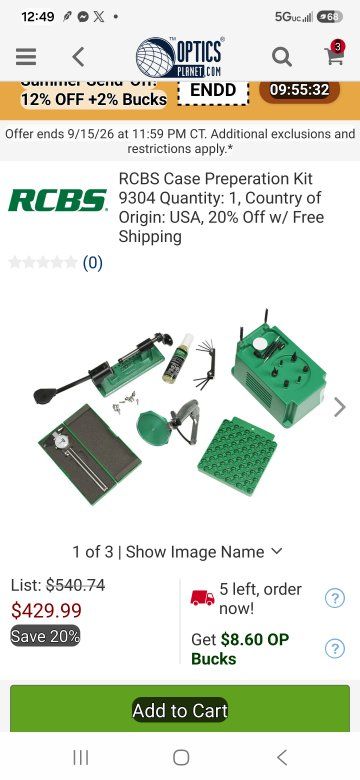
Task: Enlarge the RCBS kit product image
Action: tap(180, 408)
